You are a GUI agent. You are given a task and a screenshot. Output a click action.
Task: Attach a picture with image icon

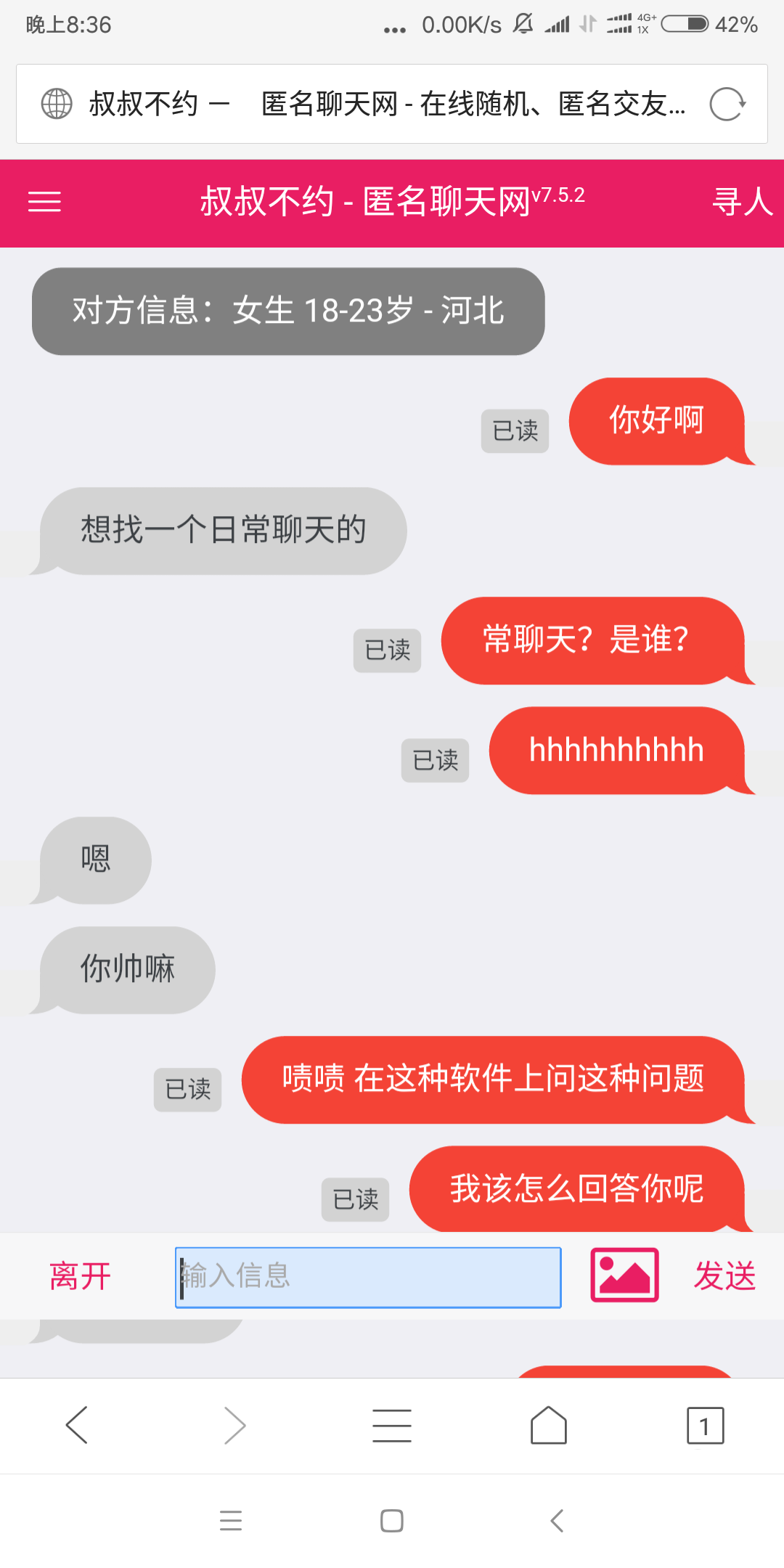coord(624,1275)
